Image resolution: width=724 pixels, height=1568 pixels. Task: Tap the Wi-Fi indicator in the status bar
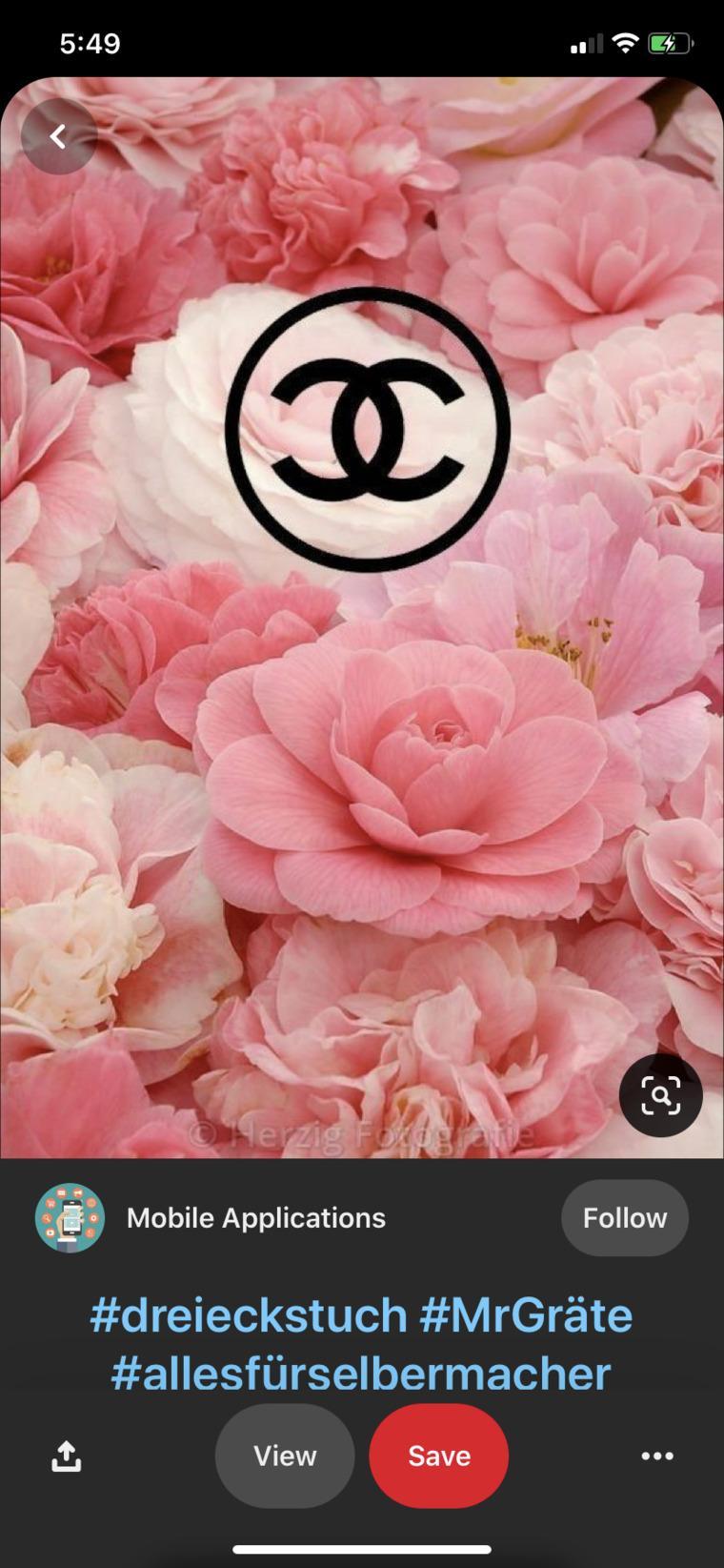[624, 42]
